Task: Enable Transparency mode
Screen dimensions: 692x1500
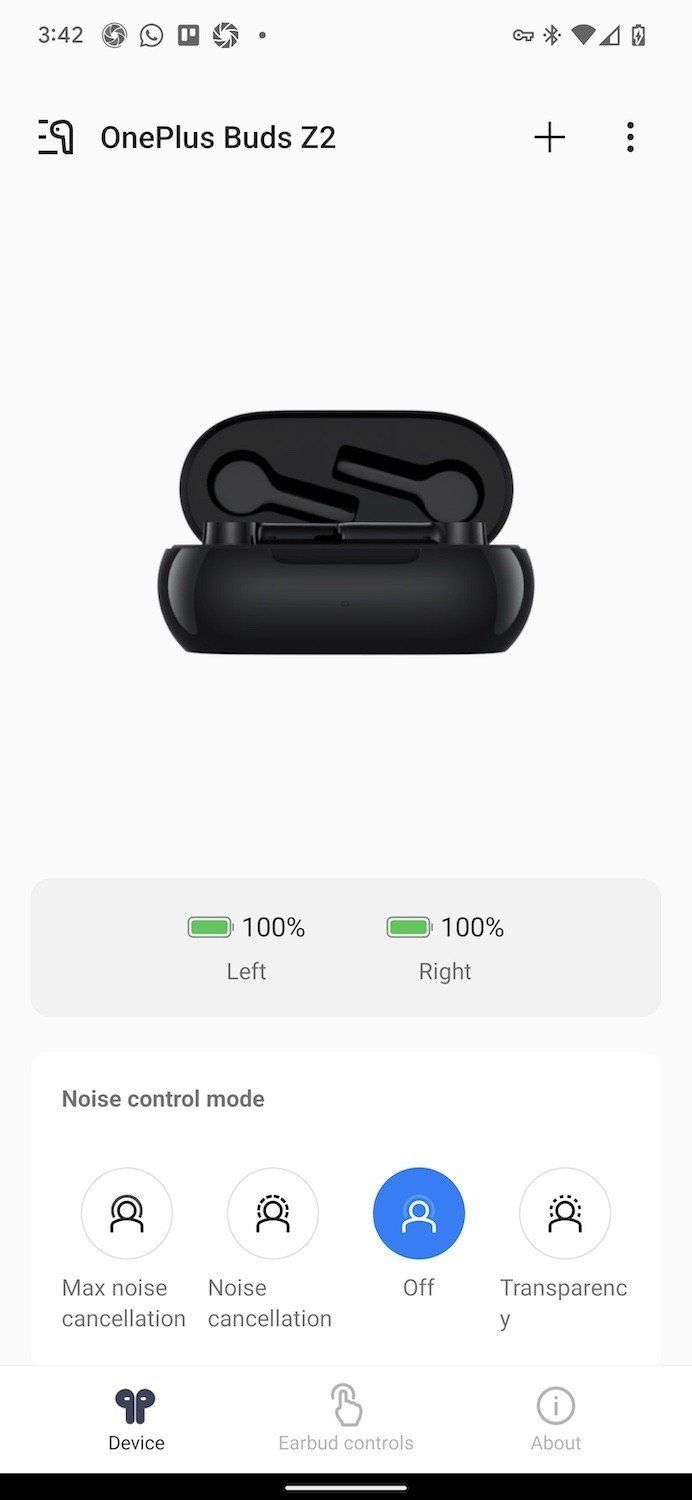Action: 565,1213
